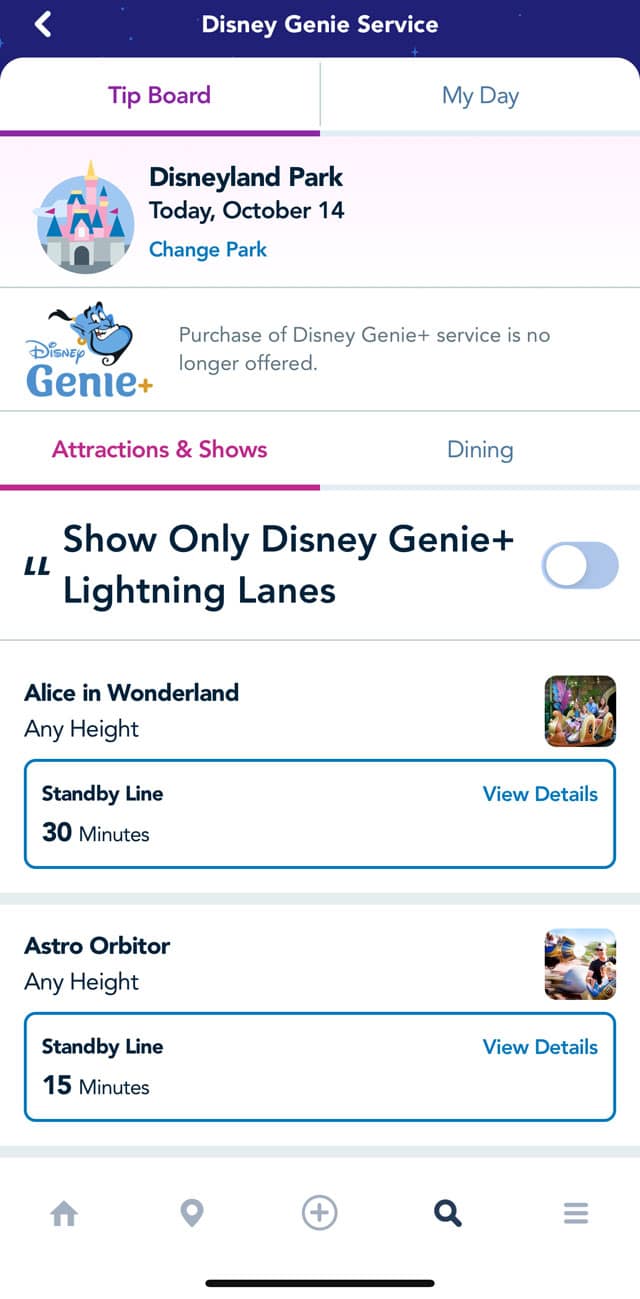Viewport: 640px width, 1299px height.
Task: Open the hamburger menu tab
Action: [x=575, y=1214]
